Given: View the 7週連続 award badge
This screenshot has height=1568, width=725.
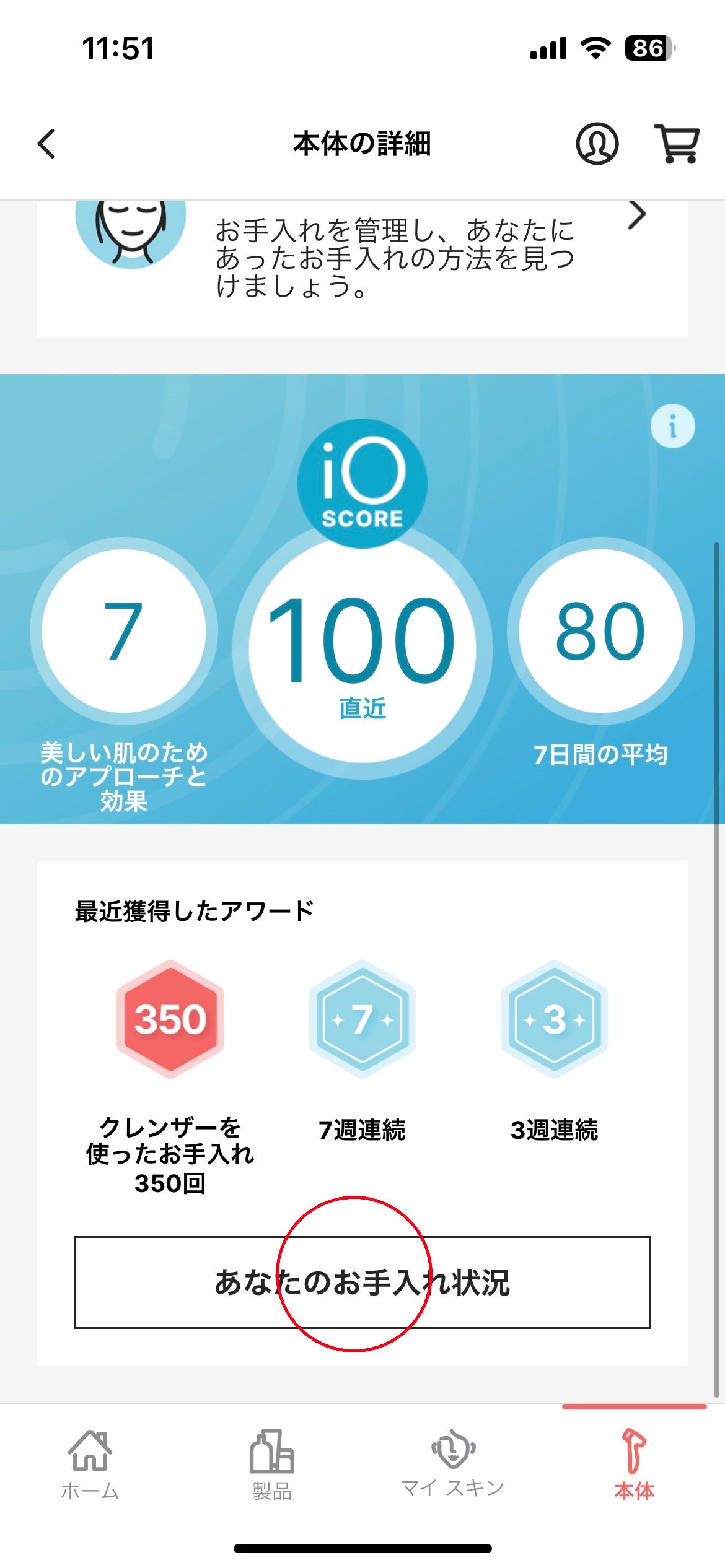Looking at the screenshot, I should [x=362, y=1019].
